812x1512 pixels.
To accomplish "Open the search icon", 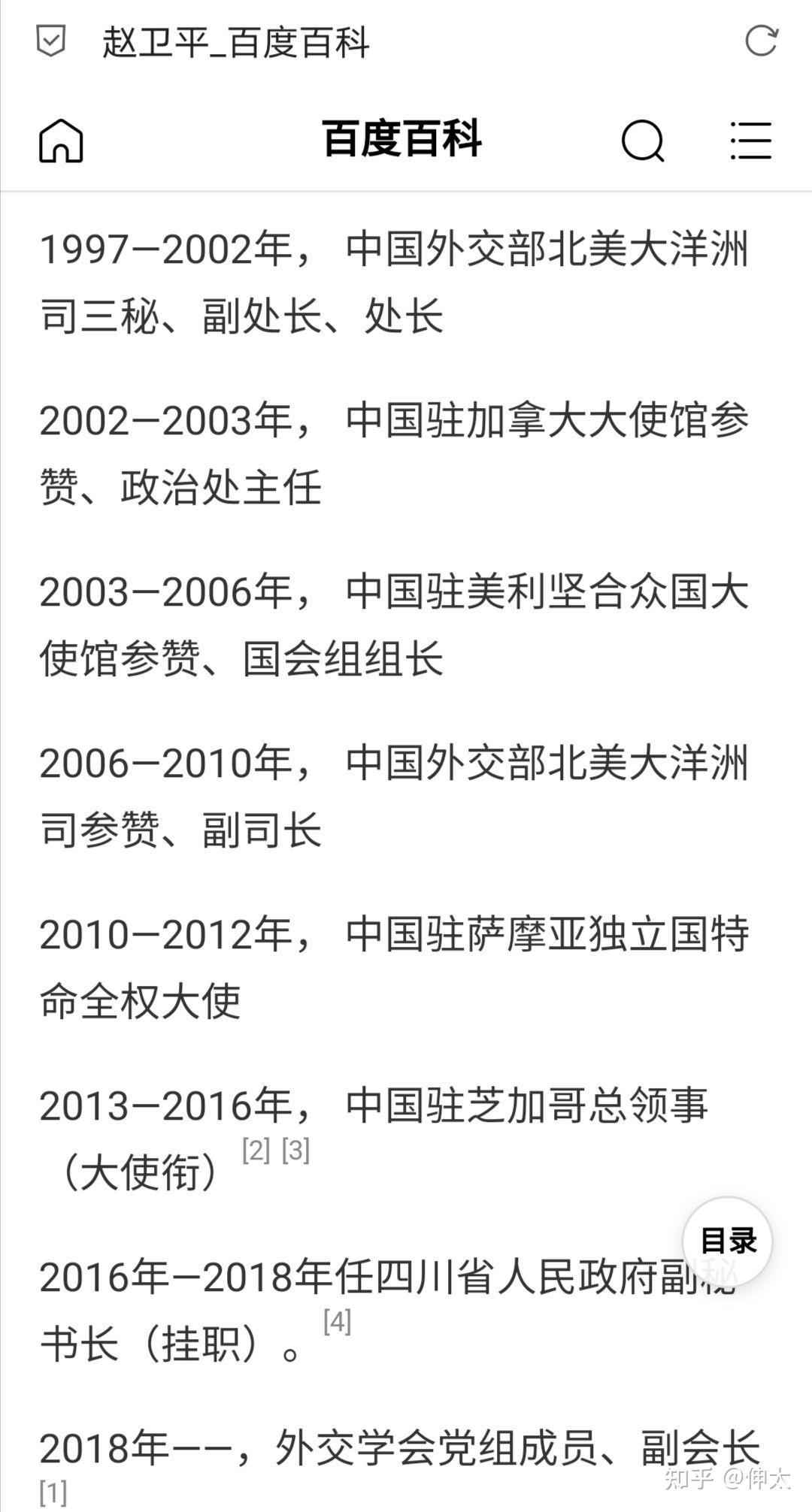I will pos(643,141).
